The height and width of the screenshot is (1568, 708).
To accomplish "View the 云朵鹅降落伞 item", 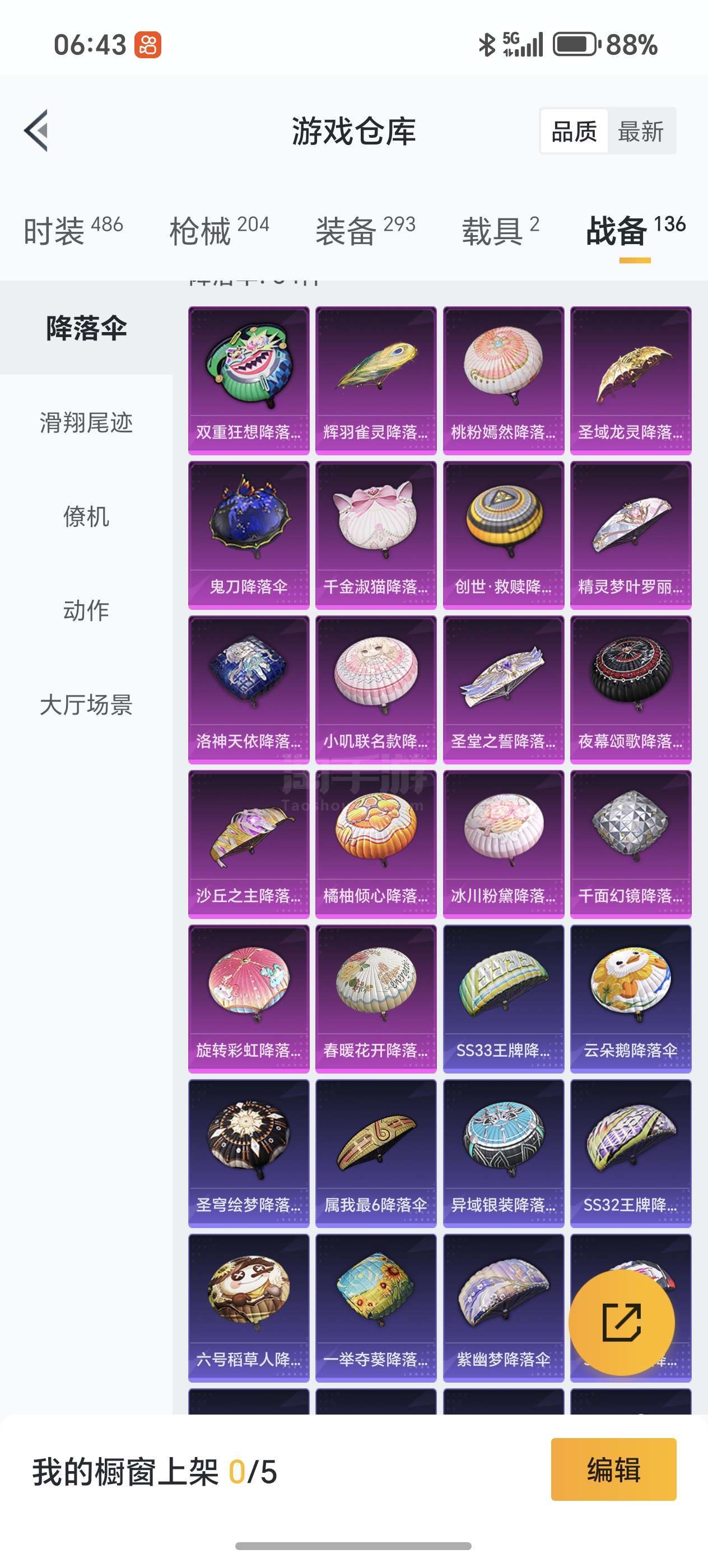I will [630, 998].
